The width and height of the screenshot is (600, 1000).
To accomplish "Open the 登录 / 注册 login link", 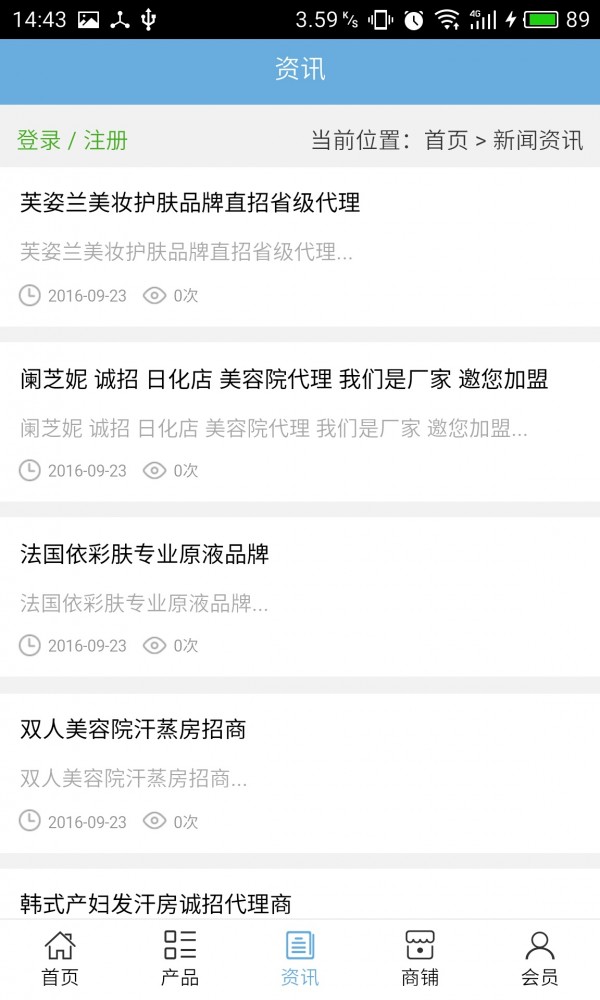I will point(72,140).
